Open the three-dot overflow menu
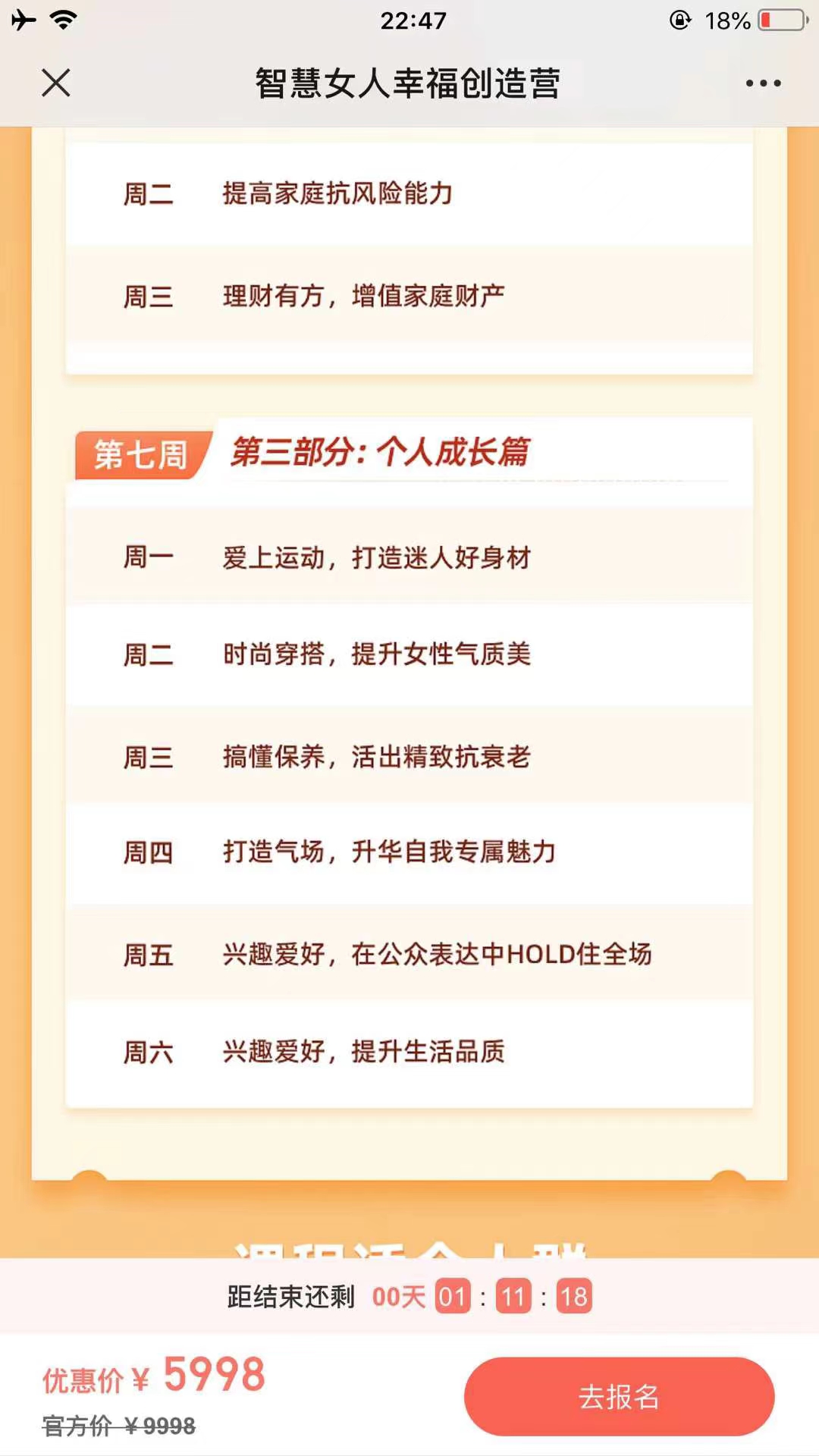 (x=763, y=83)
